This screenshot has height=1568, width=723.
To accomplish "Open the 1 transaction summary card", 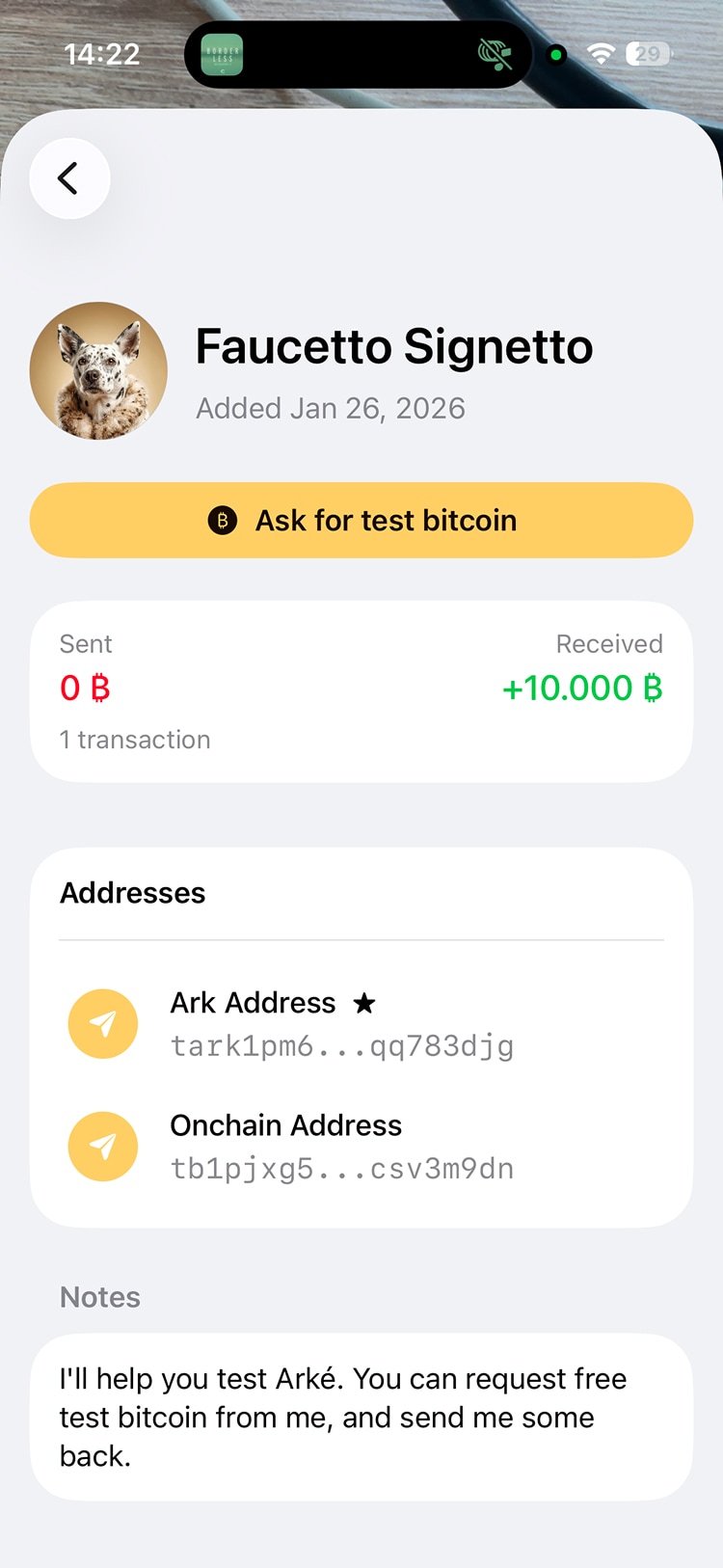I will coord(361,691).
